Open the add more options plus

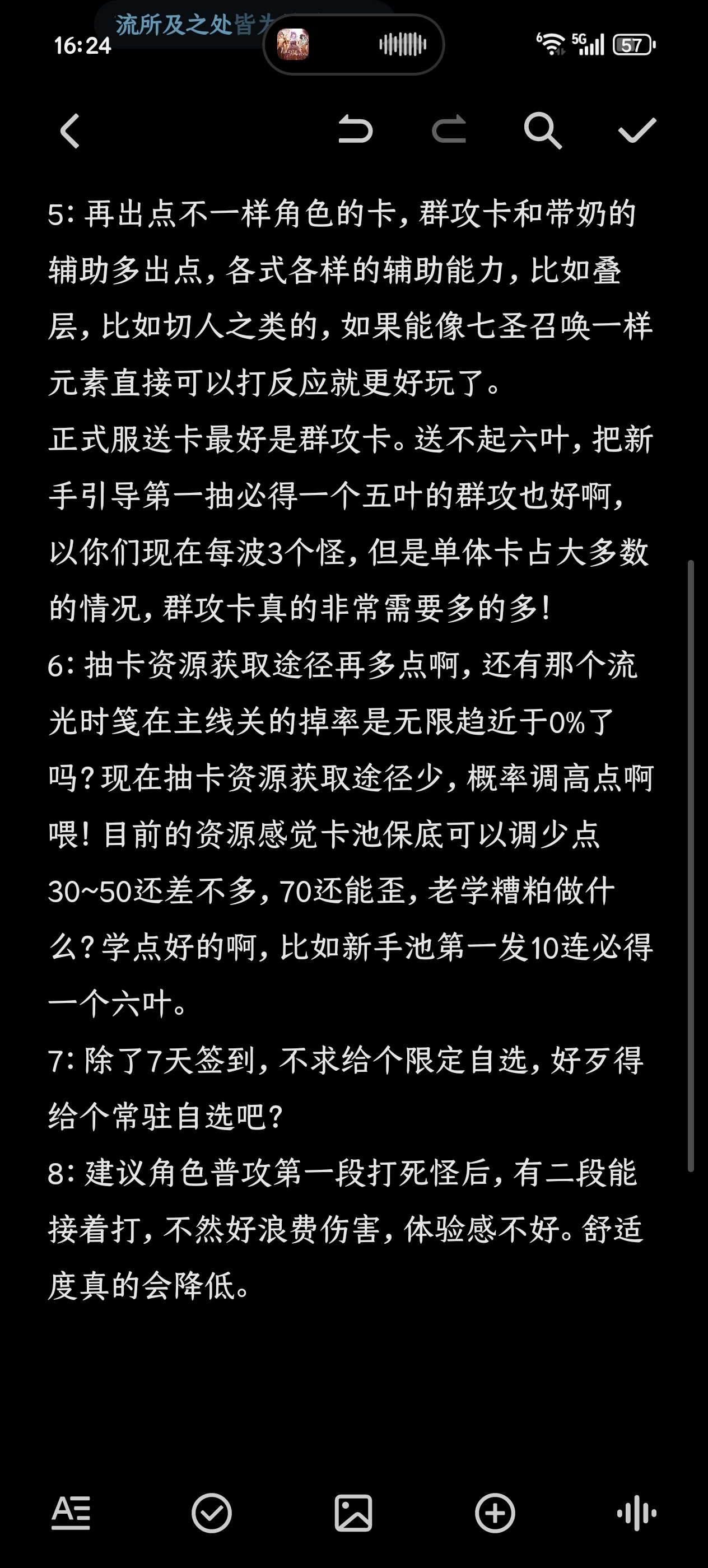[495, 1513]
